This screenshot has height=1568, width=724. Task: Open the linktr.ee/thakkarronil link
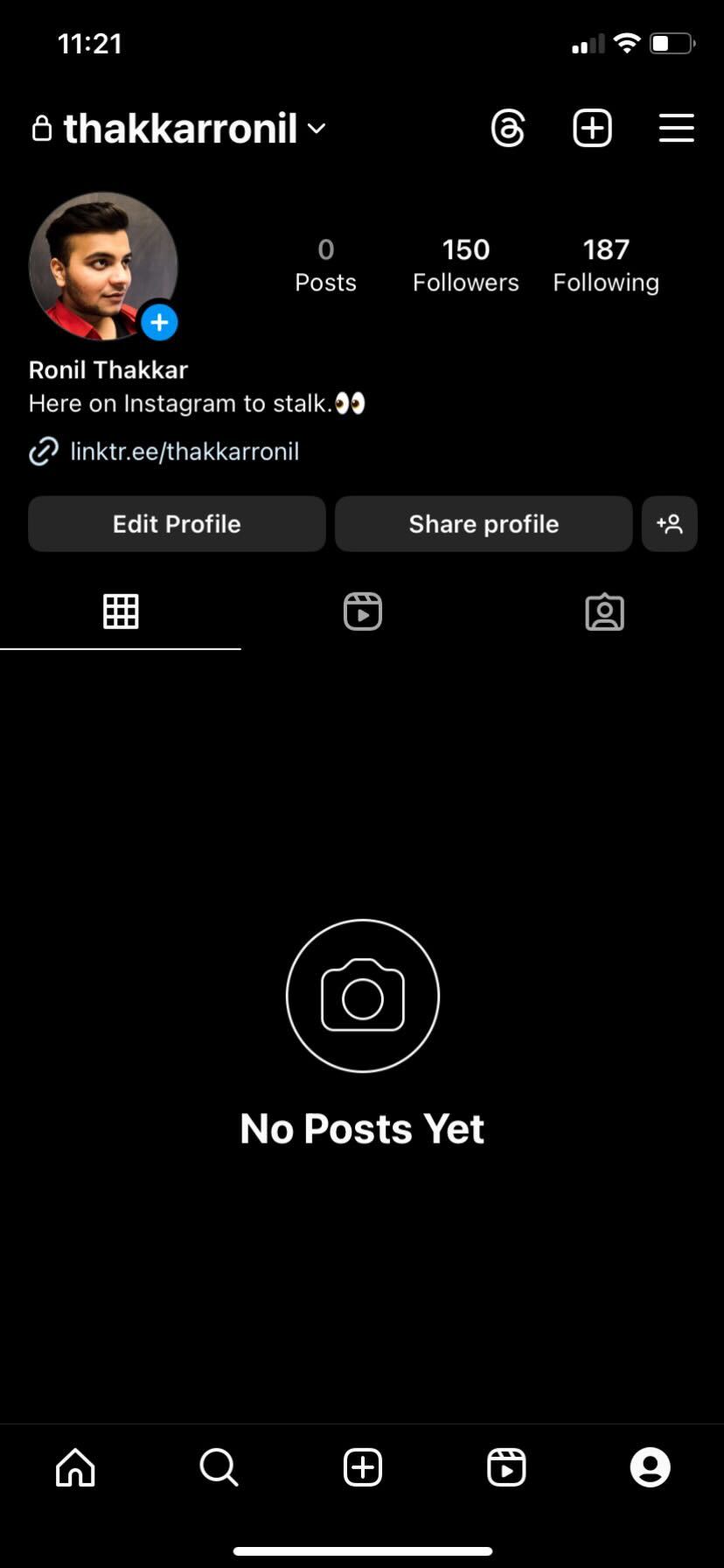[x=184, y=451]
